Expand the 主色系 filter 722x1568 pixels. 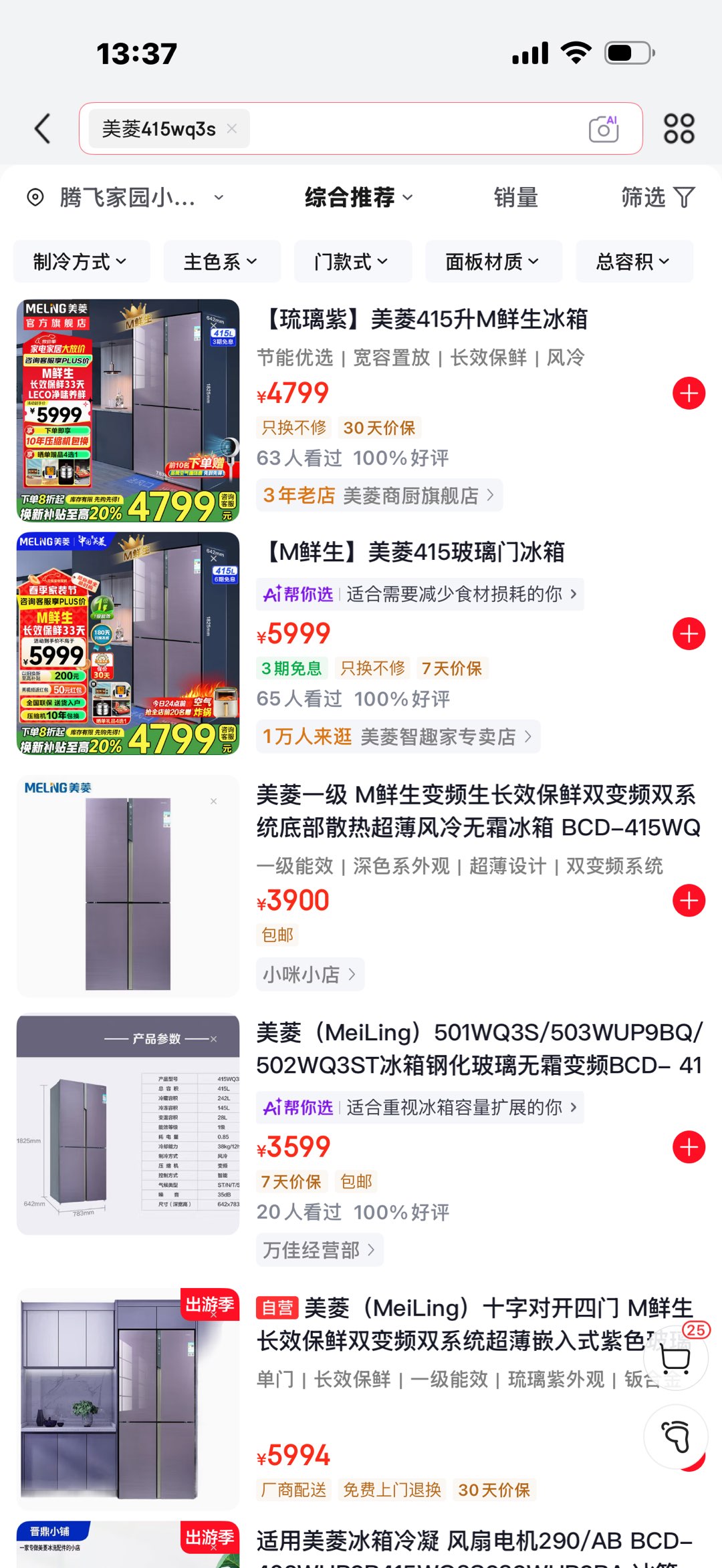221,261
